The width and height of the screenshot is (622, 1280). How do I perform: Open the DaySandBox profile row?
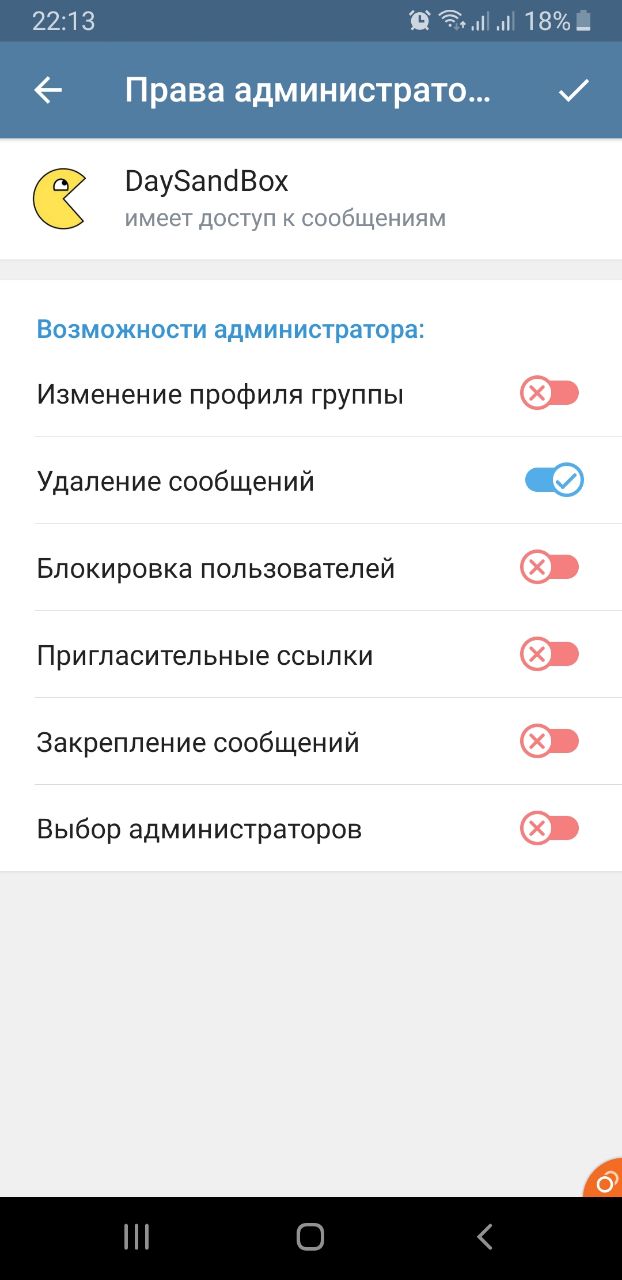coord(311,199)
